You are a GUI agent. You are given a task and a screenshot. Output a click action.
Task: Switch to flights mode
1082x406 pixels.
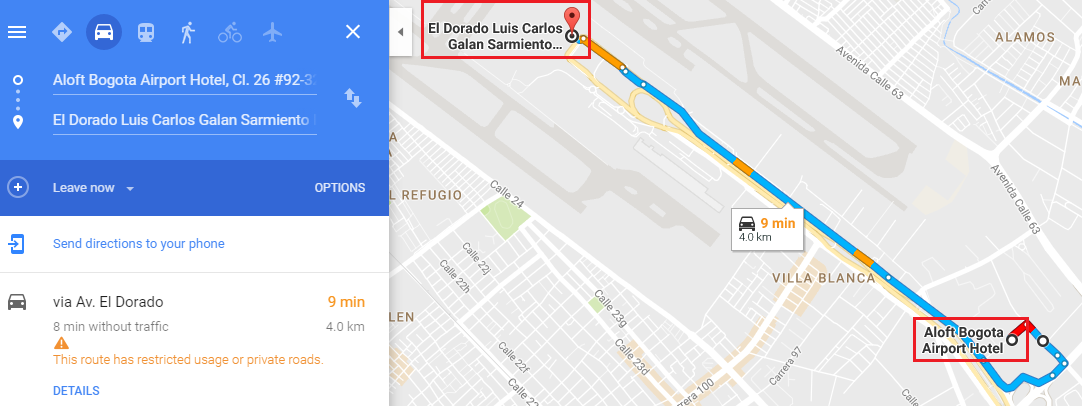pos(272,32)
